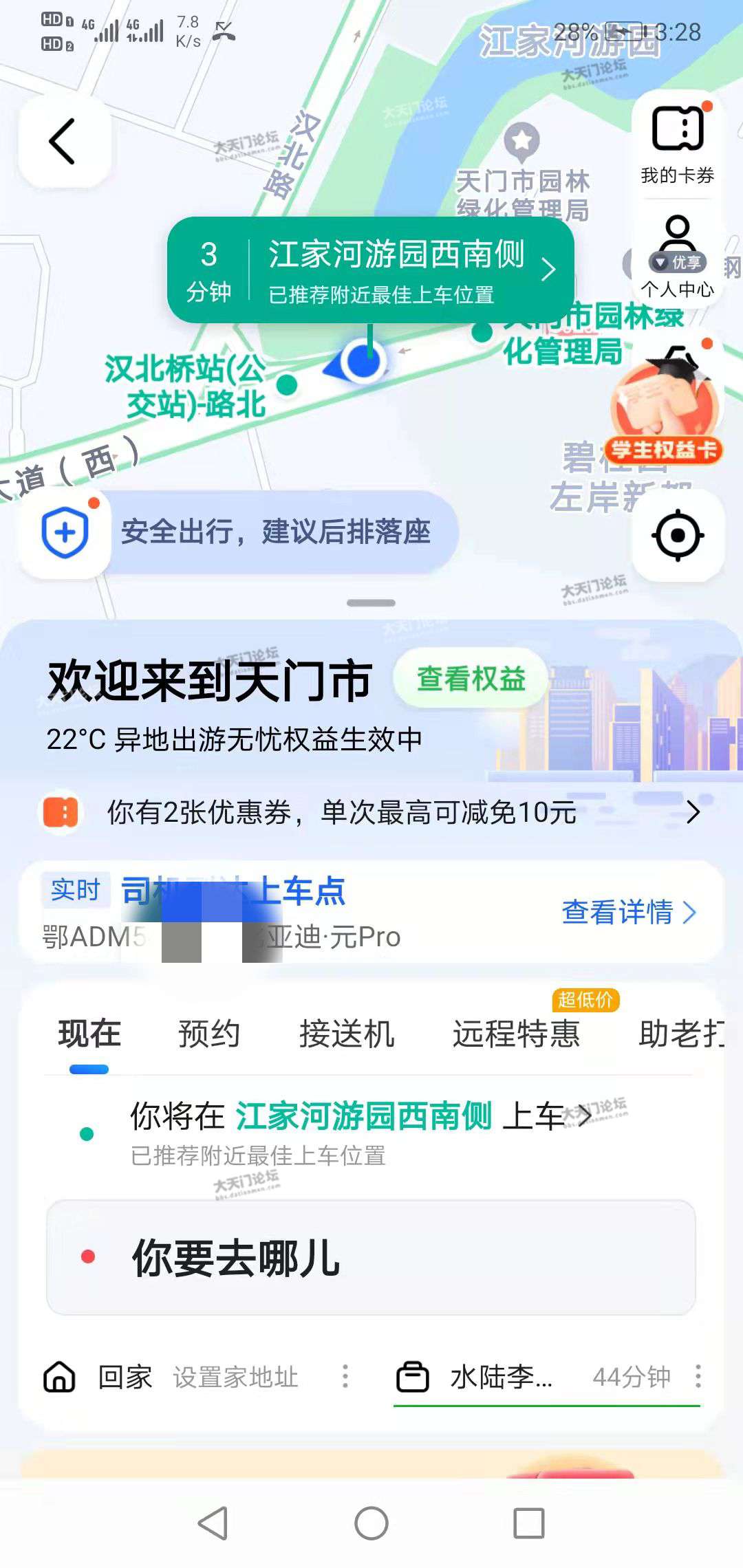Switch to the 远程特惠 tab
Viewport: 743px width, 1568px height.
click(516, 1034)
